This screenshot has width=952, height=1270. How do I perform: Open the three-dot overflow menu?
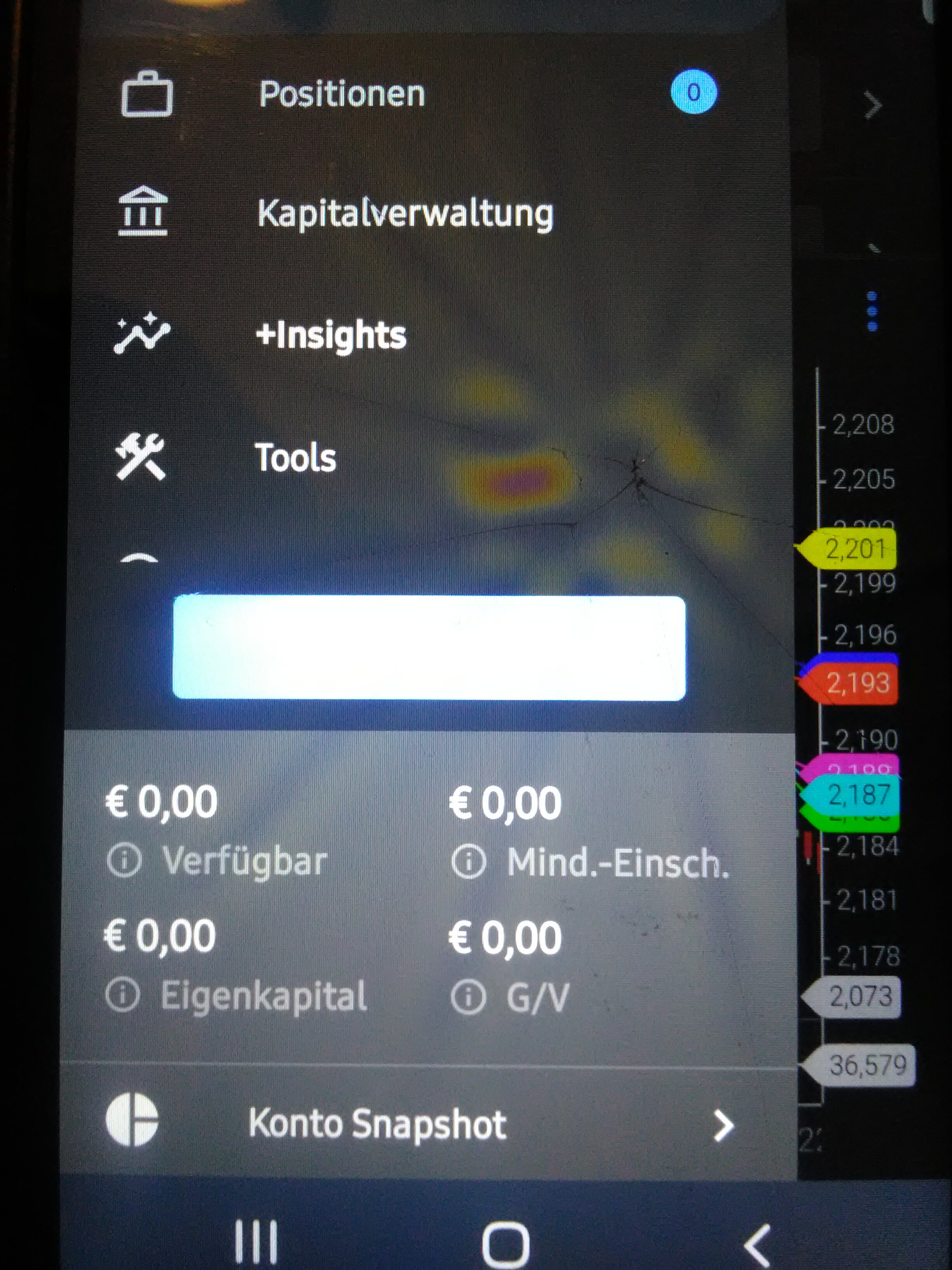click(x=872, y=312)
